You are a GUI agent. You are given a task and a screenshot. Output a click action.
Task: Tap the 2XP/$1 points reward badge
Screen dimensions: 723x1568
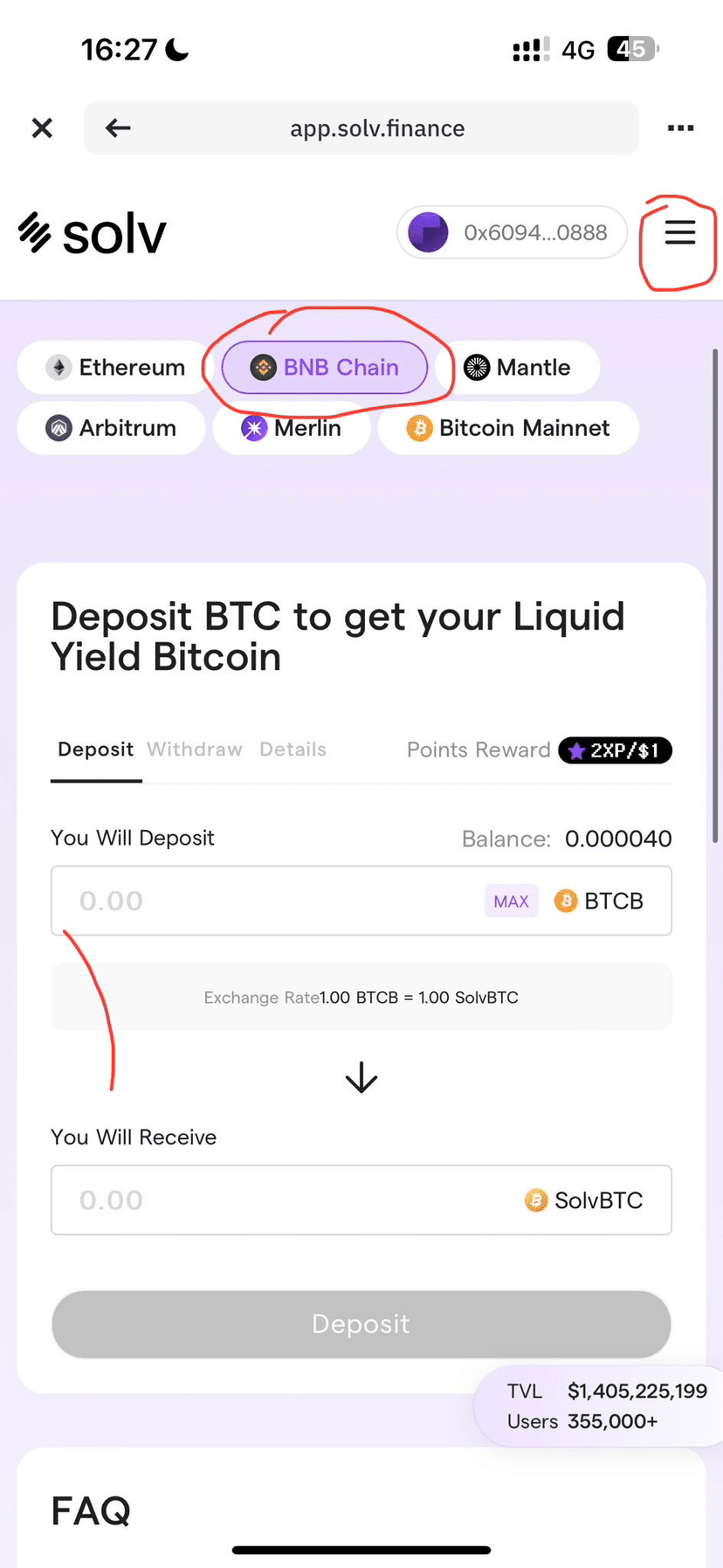coord(615,750)
